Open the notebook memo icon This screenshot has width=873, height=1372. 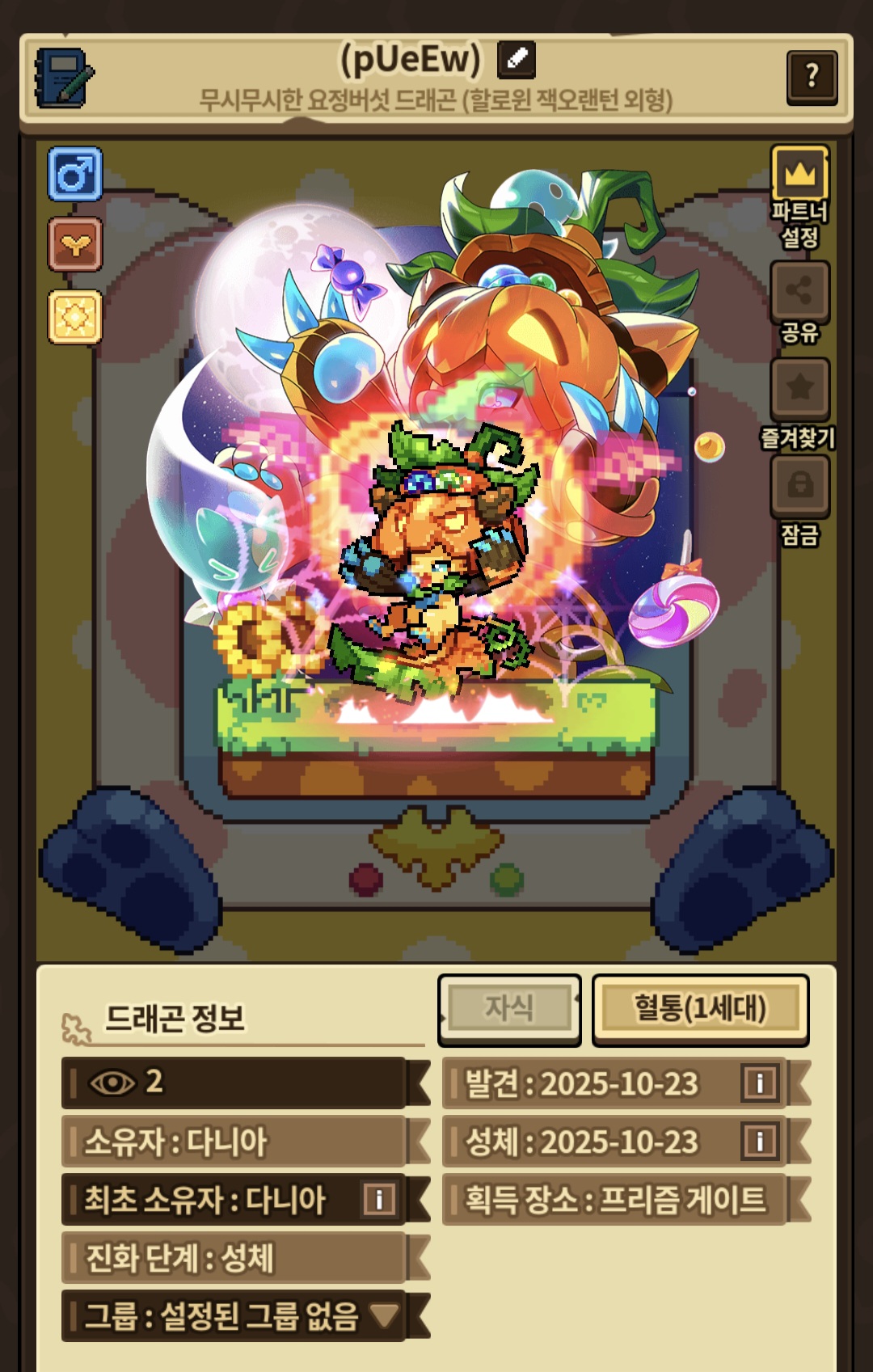click(x=64, y=78)
